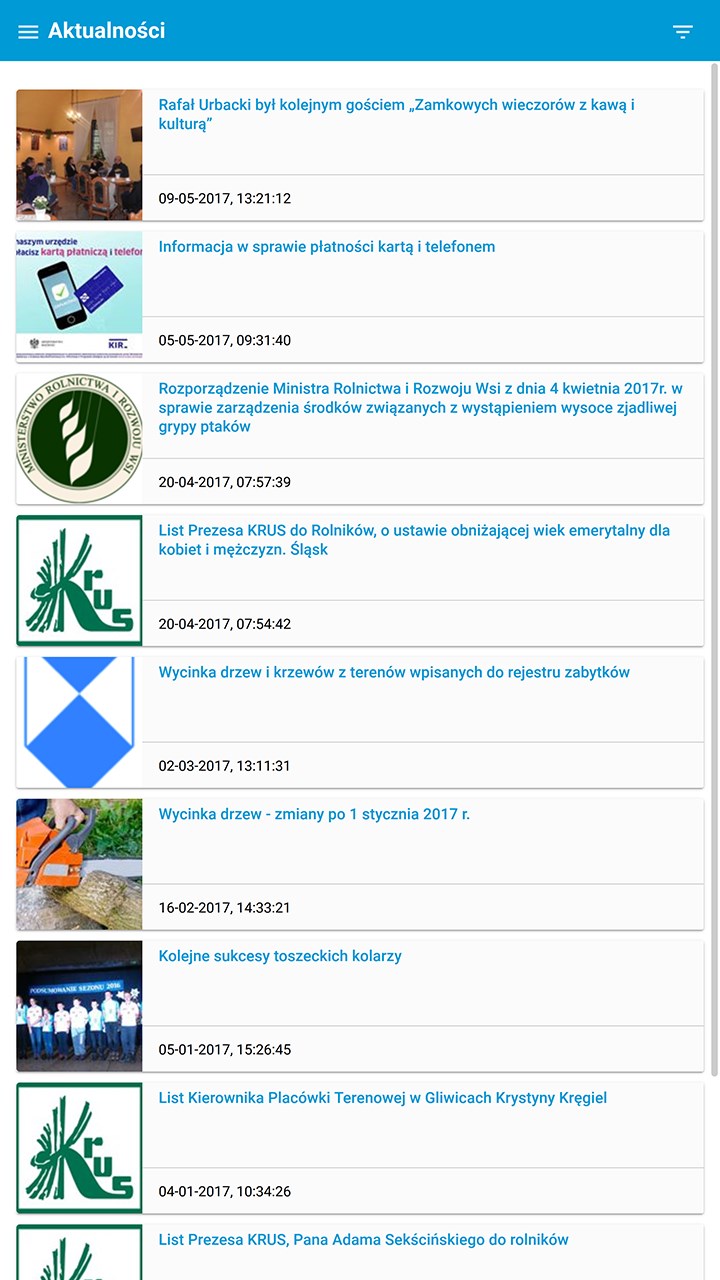The height and width of the screenshot is (1280, 720).
Task: Open letter from Pana Adama Sekścińskiego
Action: pos(364,1241)
